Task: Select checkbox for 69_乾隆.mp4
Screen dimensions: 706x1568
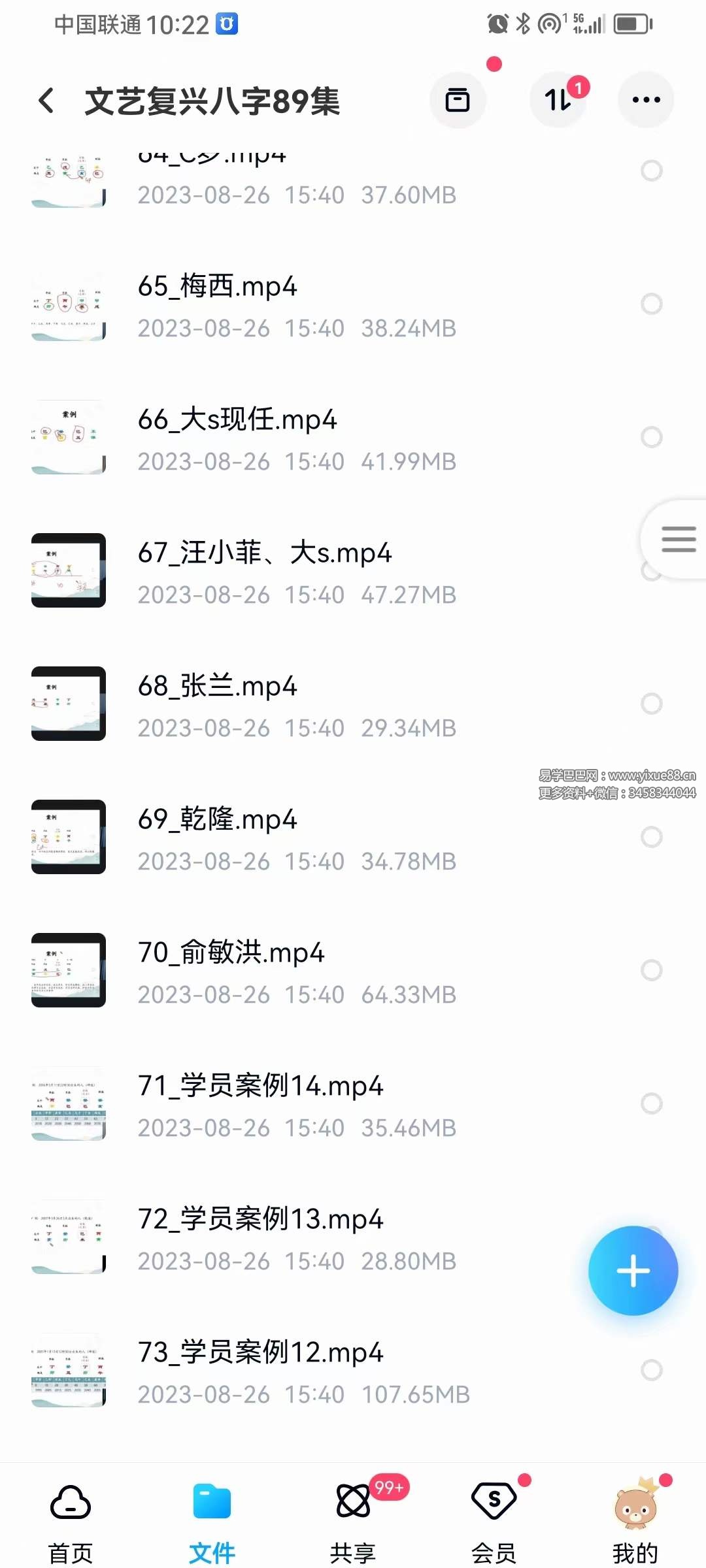Action: 651,838
